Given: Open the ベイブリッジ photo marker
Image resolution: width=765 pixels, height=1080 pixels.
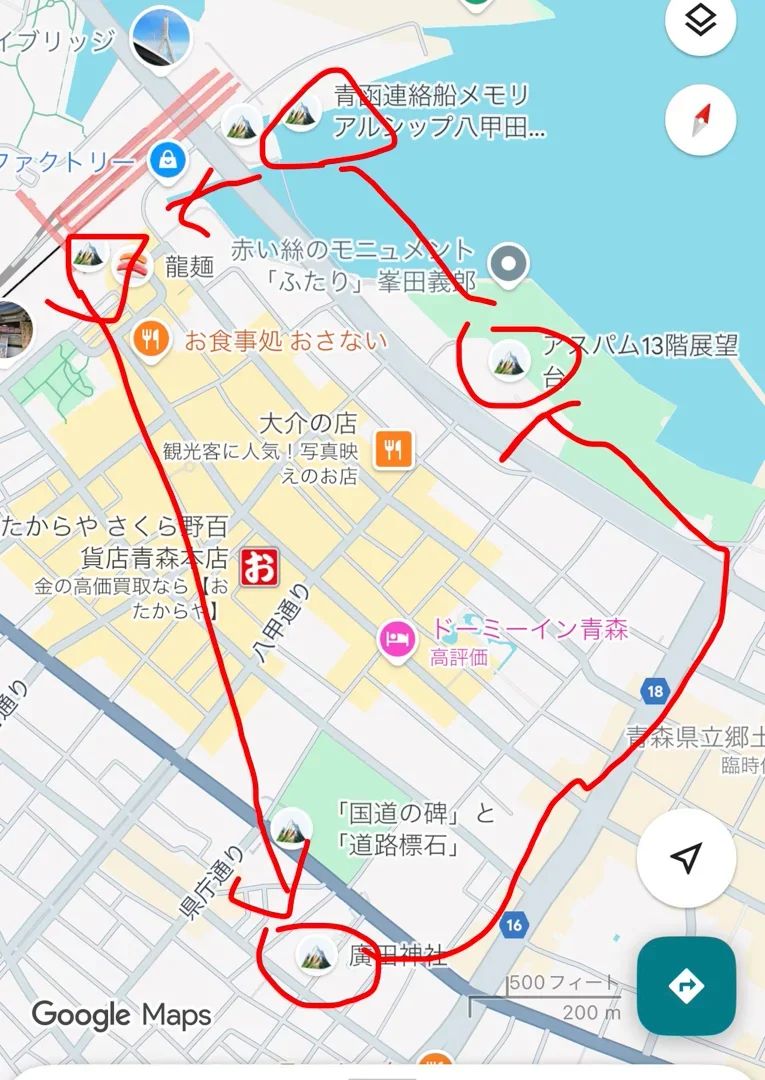Looking at the screenshot, I should click(x=160, y=38).
